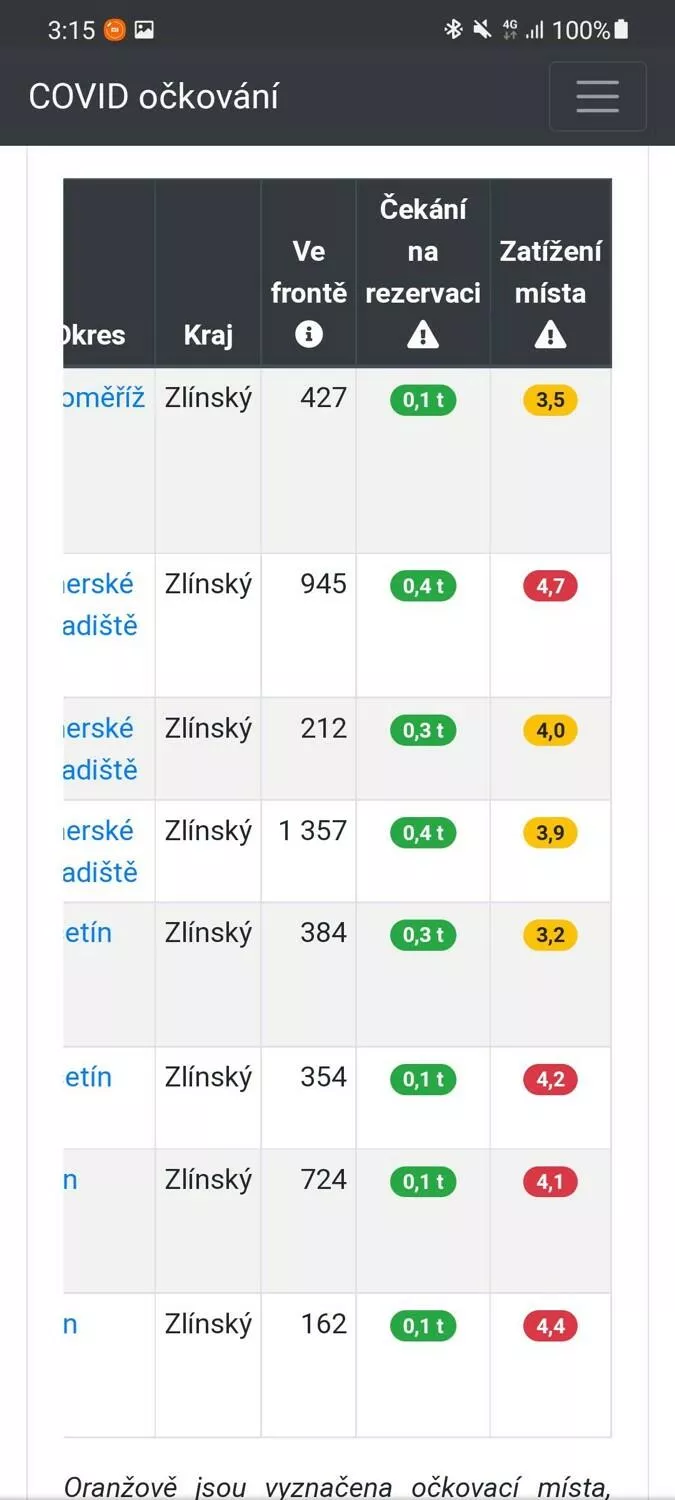Open the district link in the 162 queue row

point(70,1324)
